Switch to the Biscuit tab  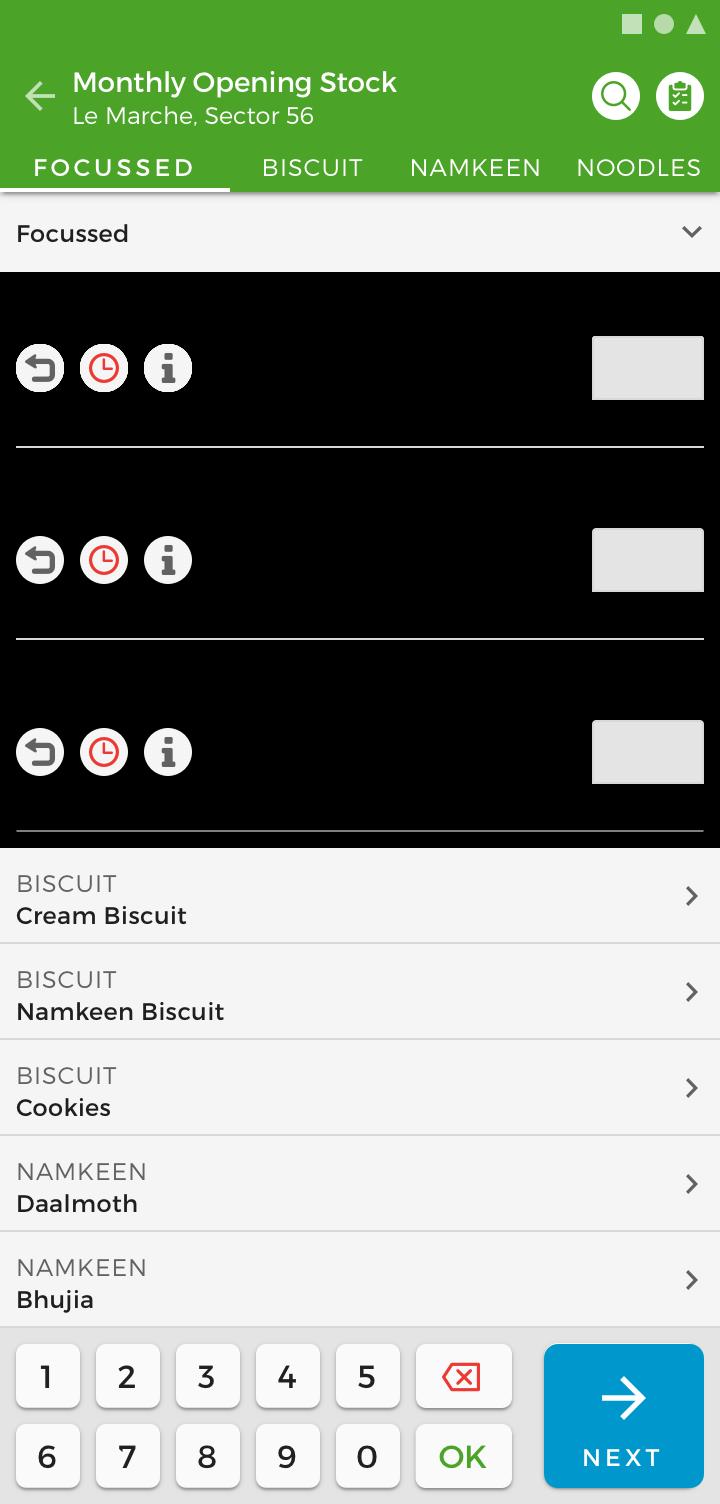(x=312, y=168)
